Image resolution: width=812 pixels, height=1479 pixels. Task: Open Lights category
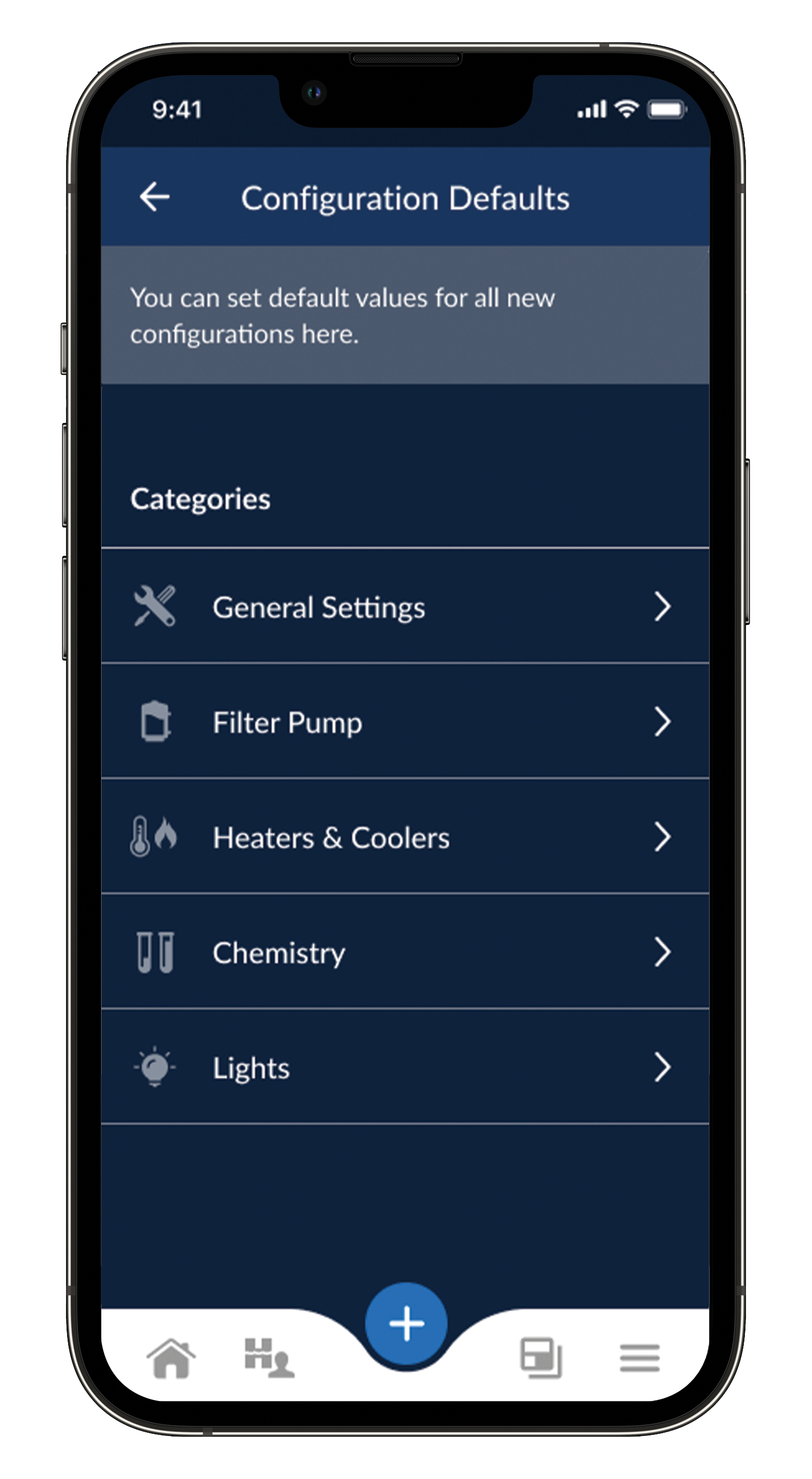pos(405,1067)
